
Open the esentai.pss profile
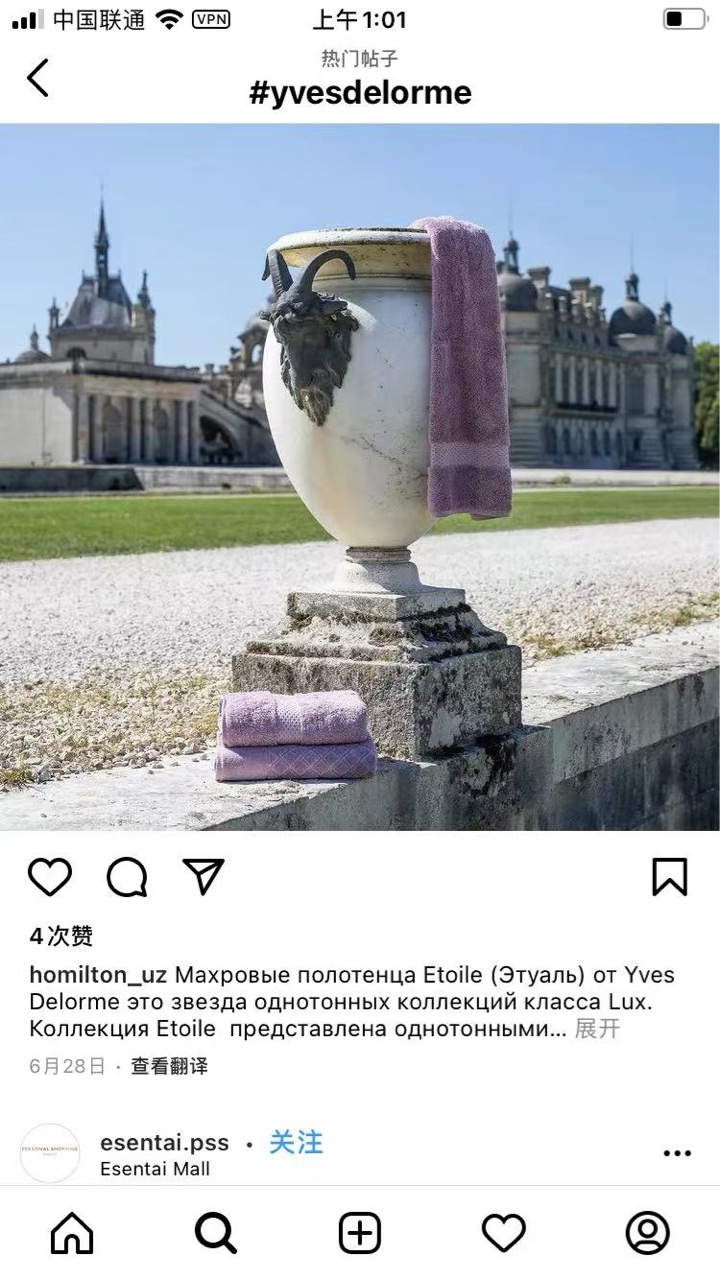164,1142
